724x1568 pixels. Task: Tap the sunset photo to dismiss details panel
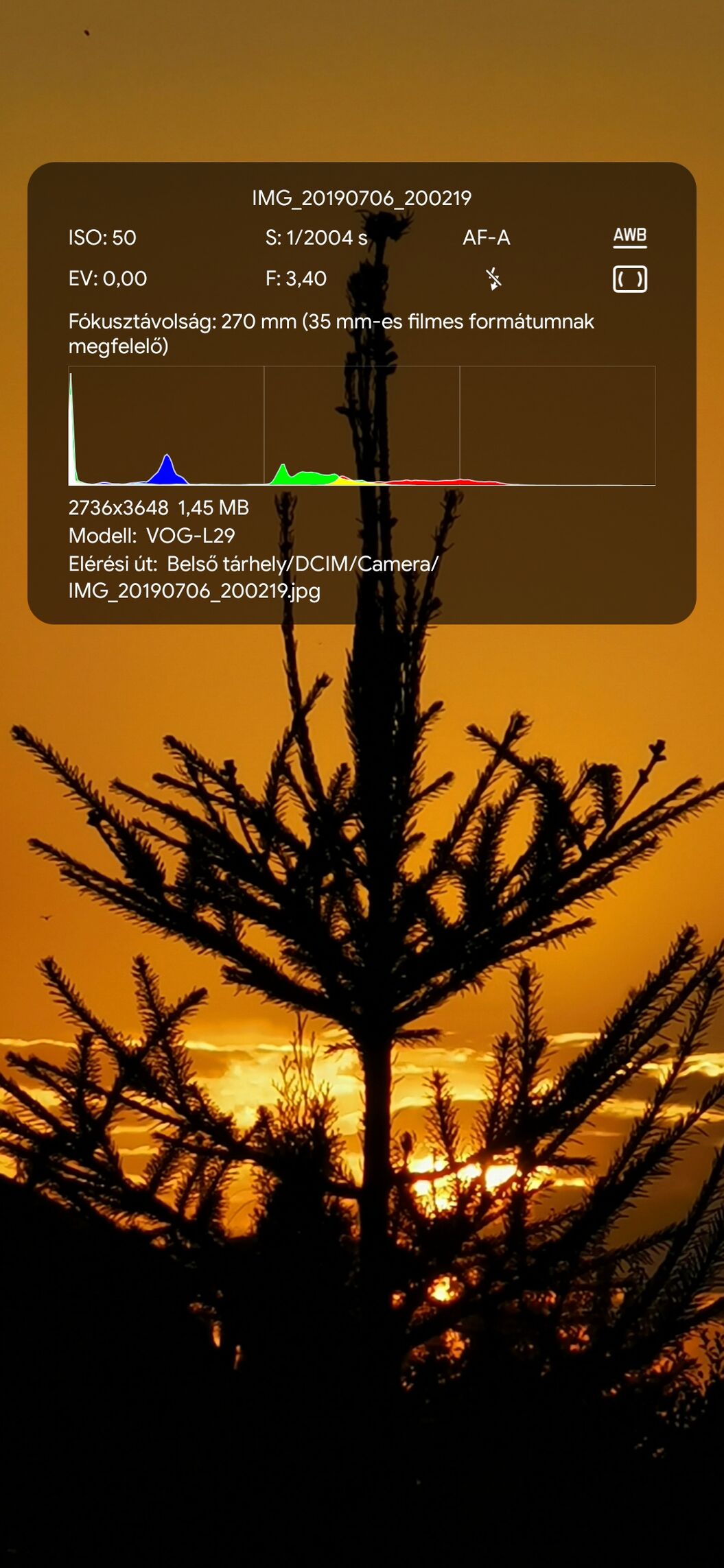point(362,1029)
